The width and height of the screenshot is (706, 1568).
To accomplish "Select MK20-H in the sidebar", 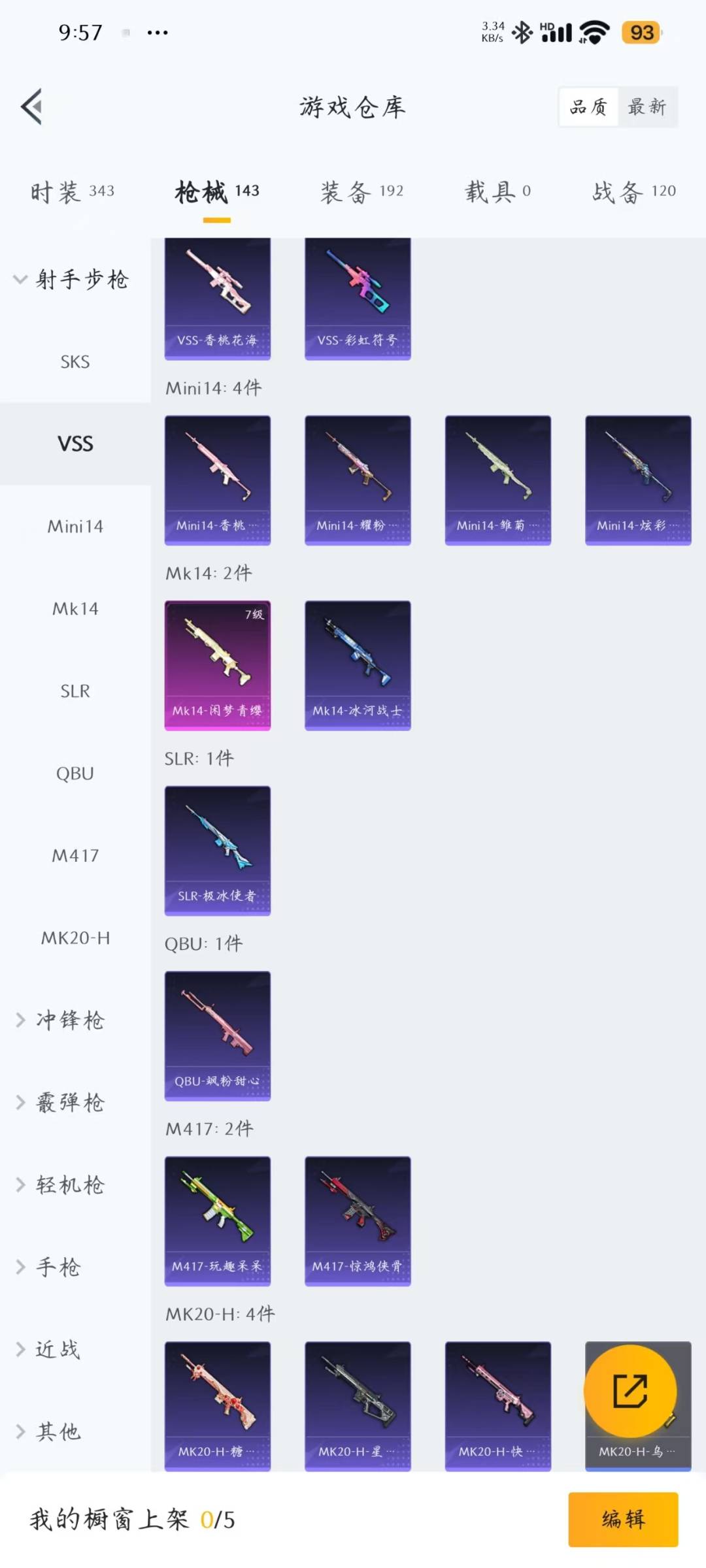I will [x=75, y=938].
